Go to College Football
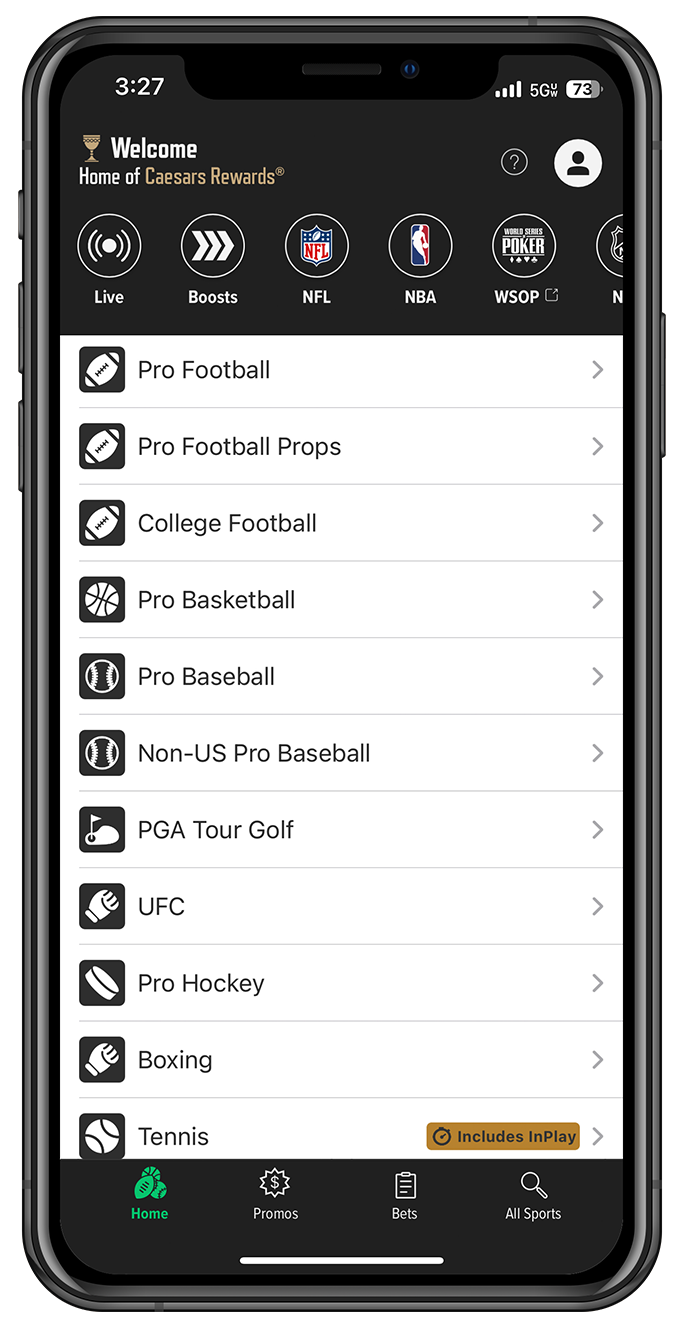This screenshot has width=683, height=1328. 341,523
